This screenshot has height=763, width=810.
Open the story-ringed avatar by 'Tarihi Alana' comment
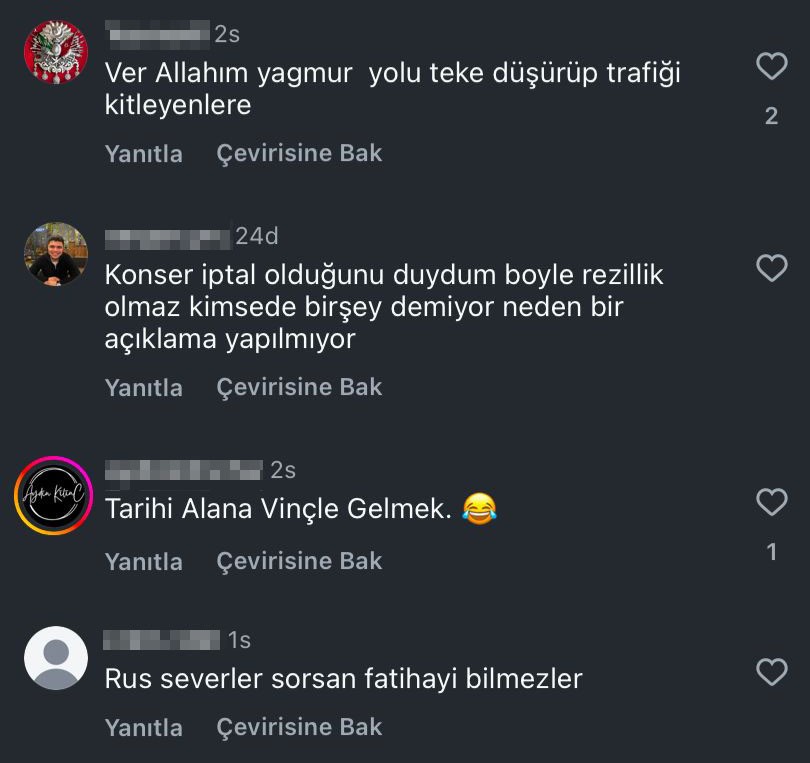click(54, 495)
